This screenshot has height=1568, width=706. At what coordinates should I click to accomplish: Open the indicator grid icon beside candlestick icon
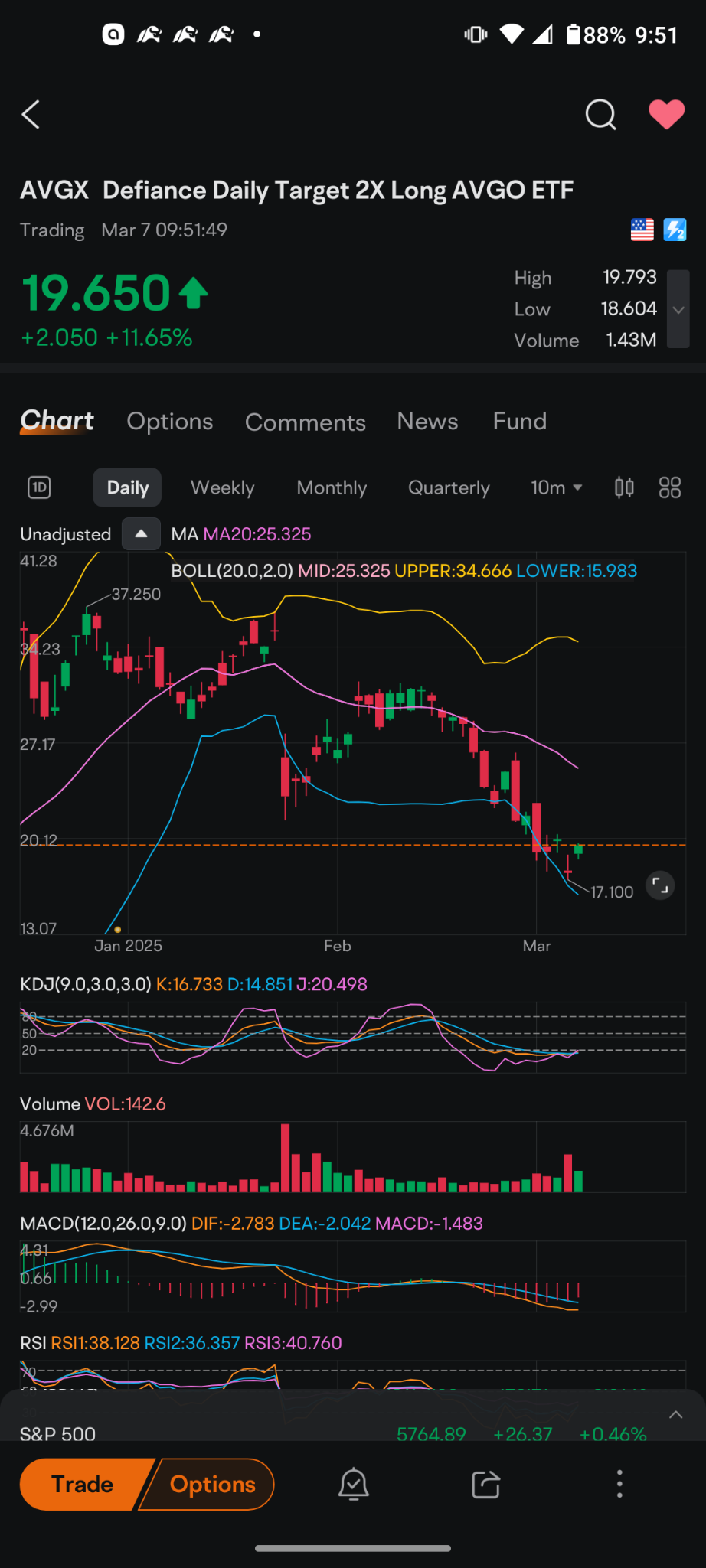point(669,487)
